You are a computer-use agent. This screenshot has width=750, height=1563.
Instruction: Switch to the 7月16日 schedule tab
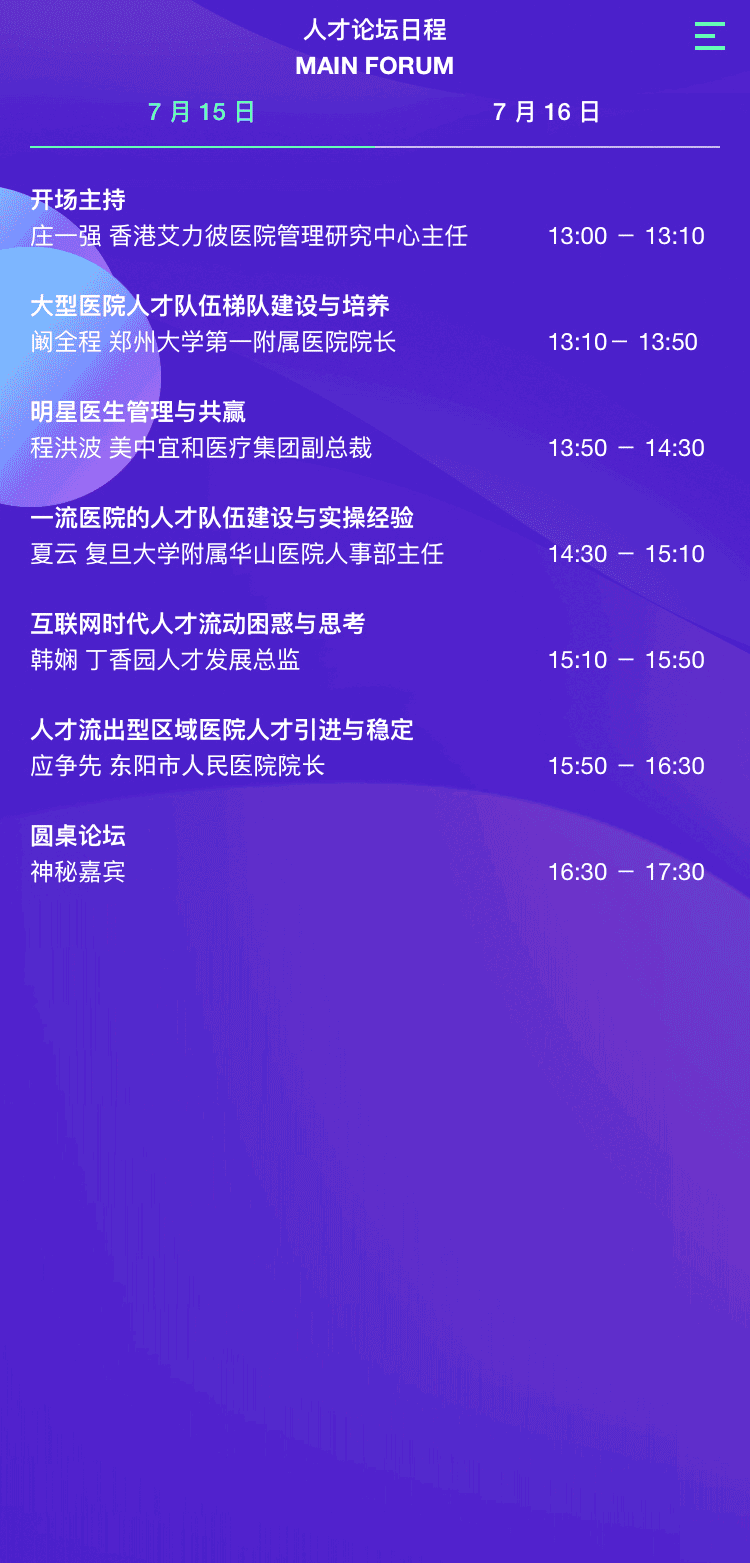(x=546, y=112)
